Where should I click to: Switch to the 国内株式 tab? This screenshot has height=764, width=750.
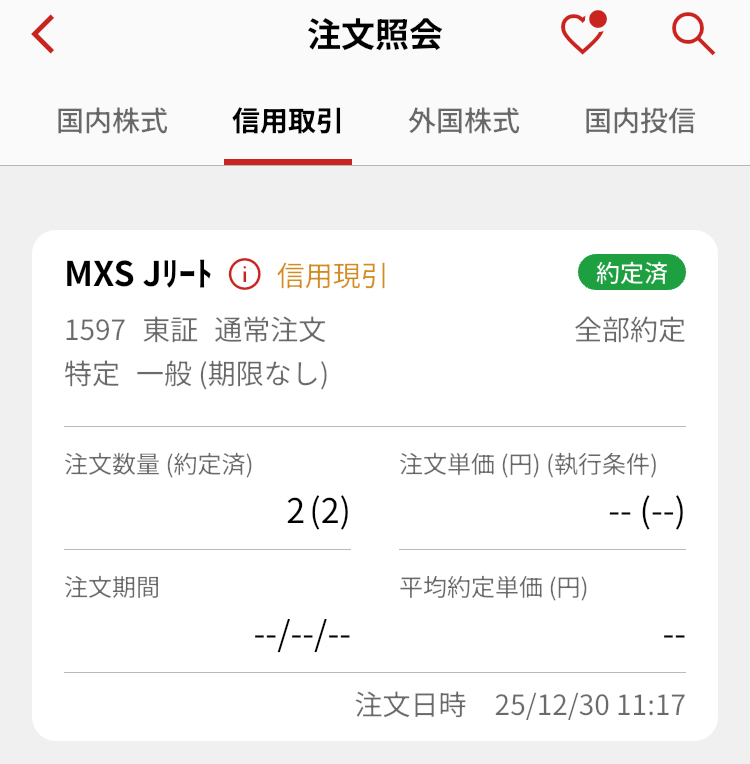tap(112, 122)
